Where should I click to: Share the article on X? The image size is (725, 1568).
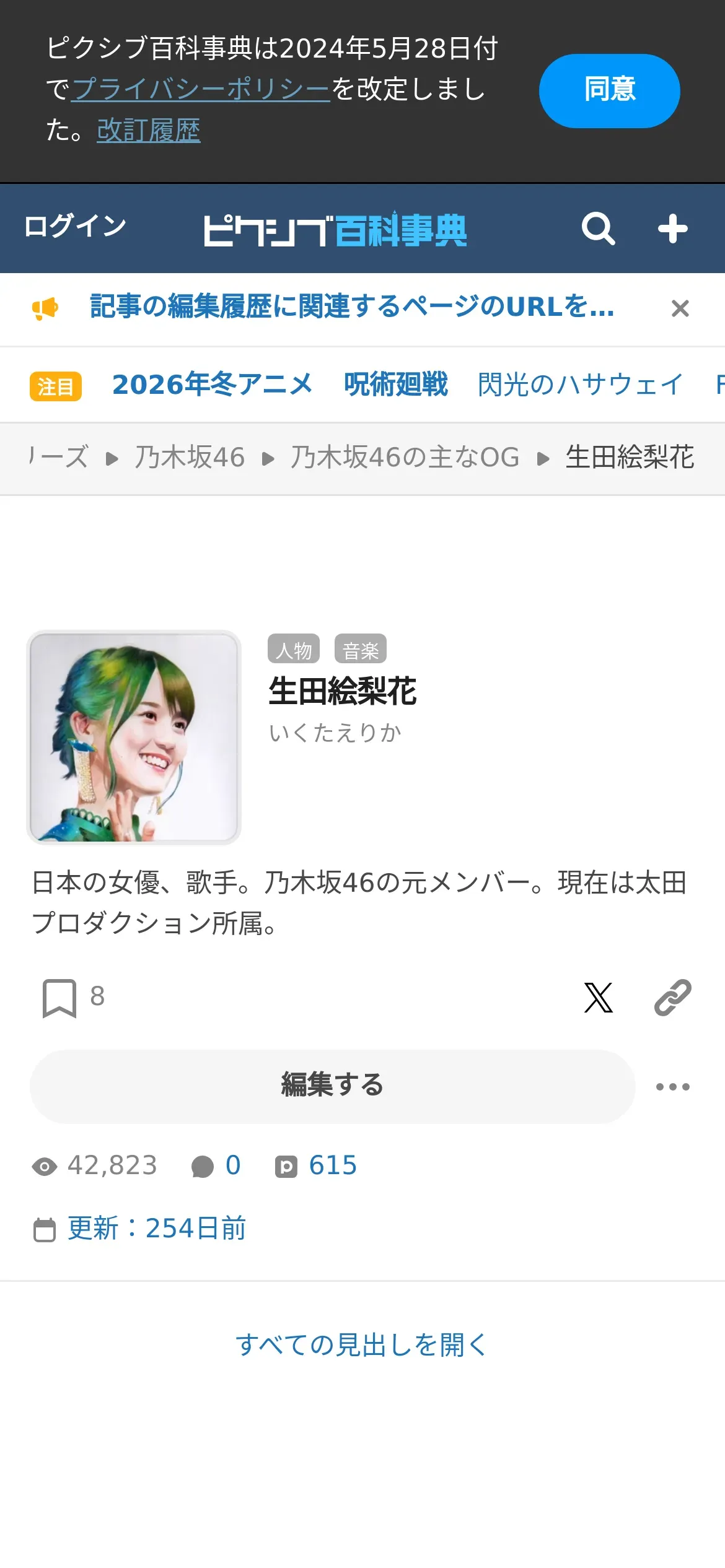[598, 997]
